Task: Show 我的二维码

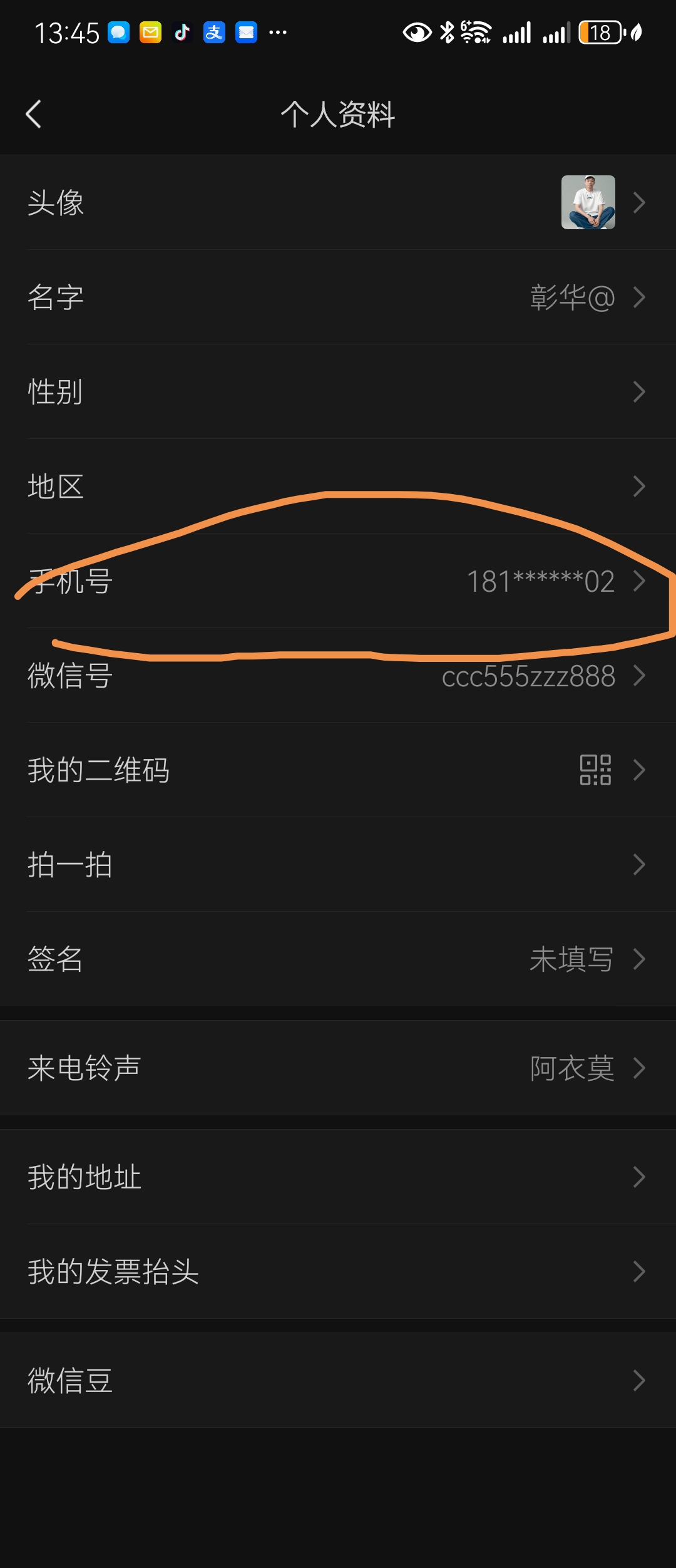Action: pyautogui.click(x=338, y=770)
